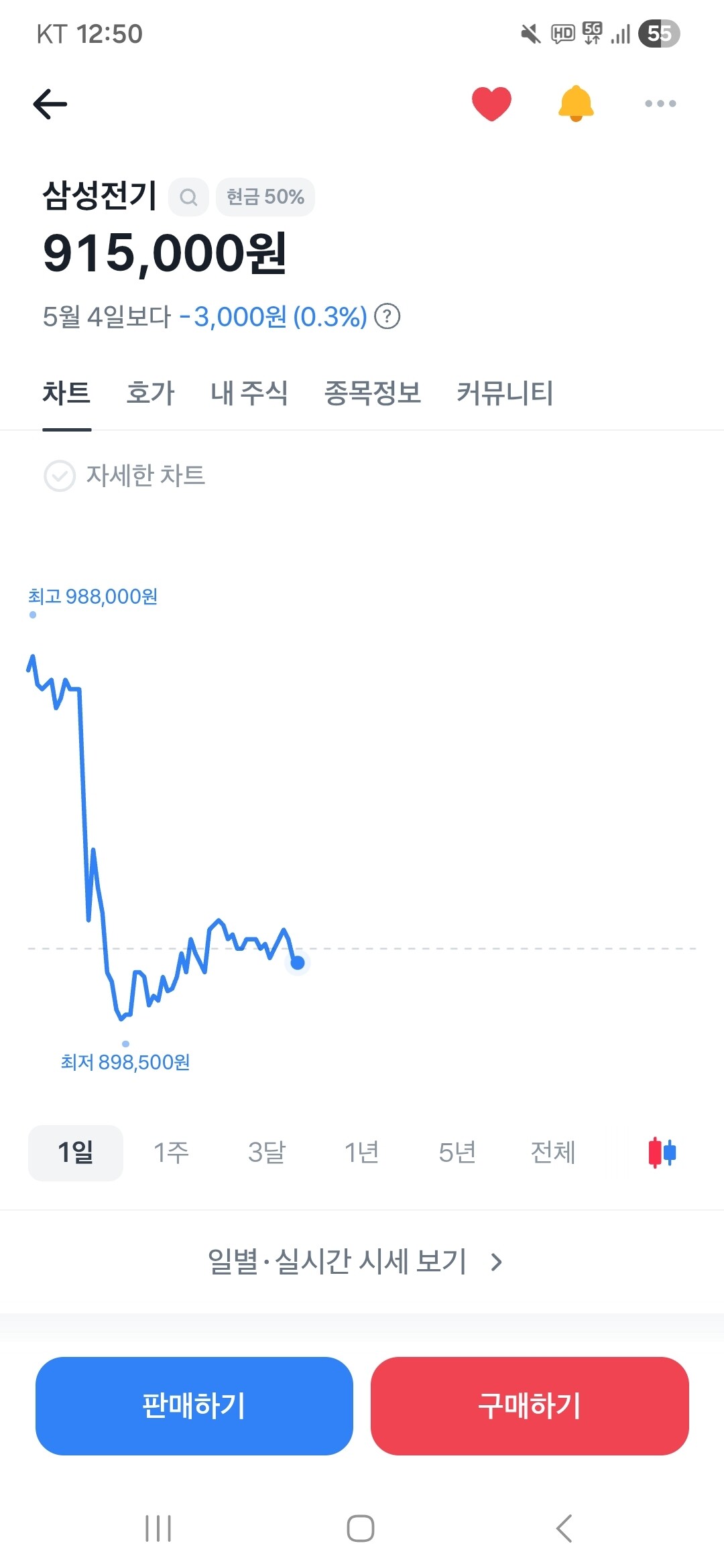Tap the red 구매하기 button

[x=530, y=1406]
